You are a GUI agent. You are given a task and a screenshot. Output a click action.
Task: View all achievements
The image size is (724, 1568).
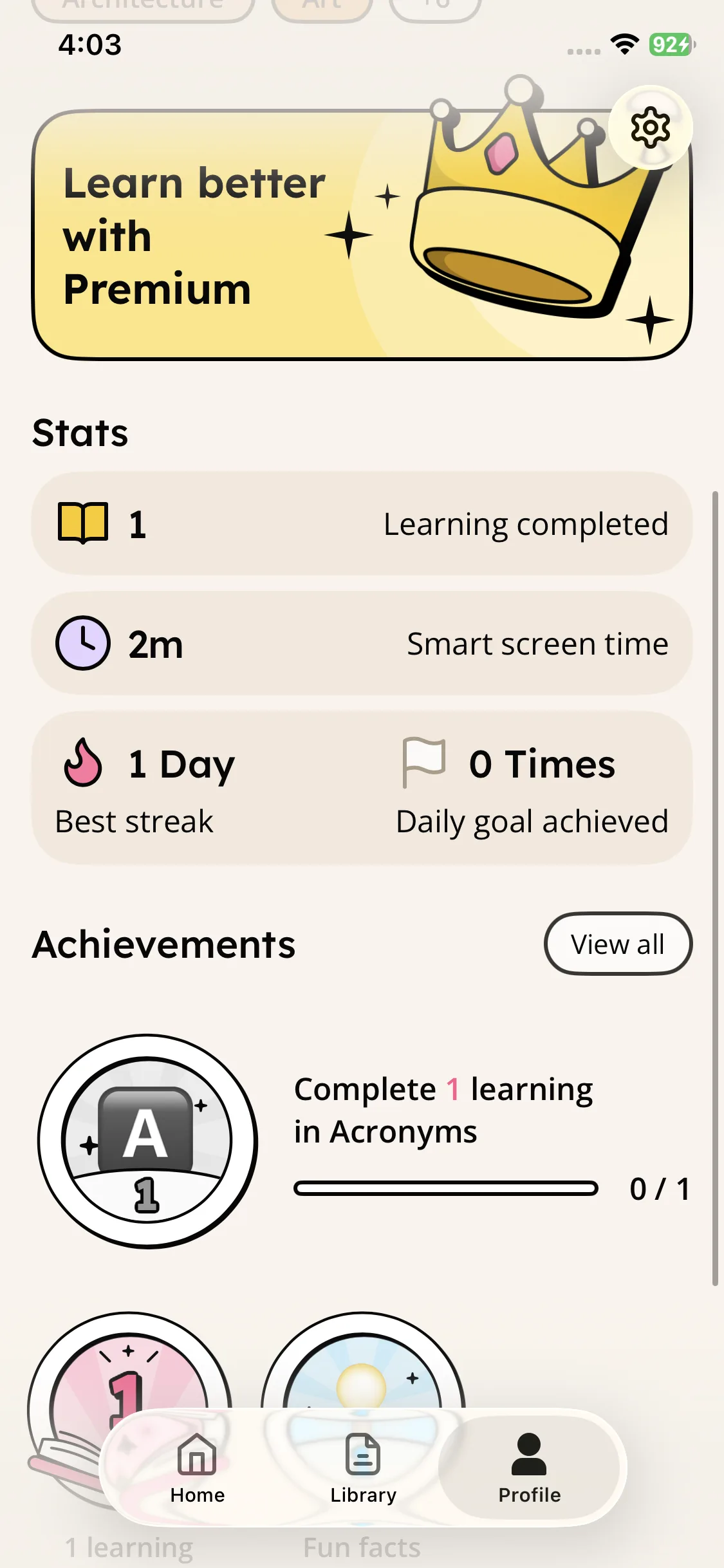click(618, 944)
